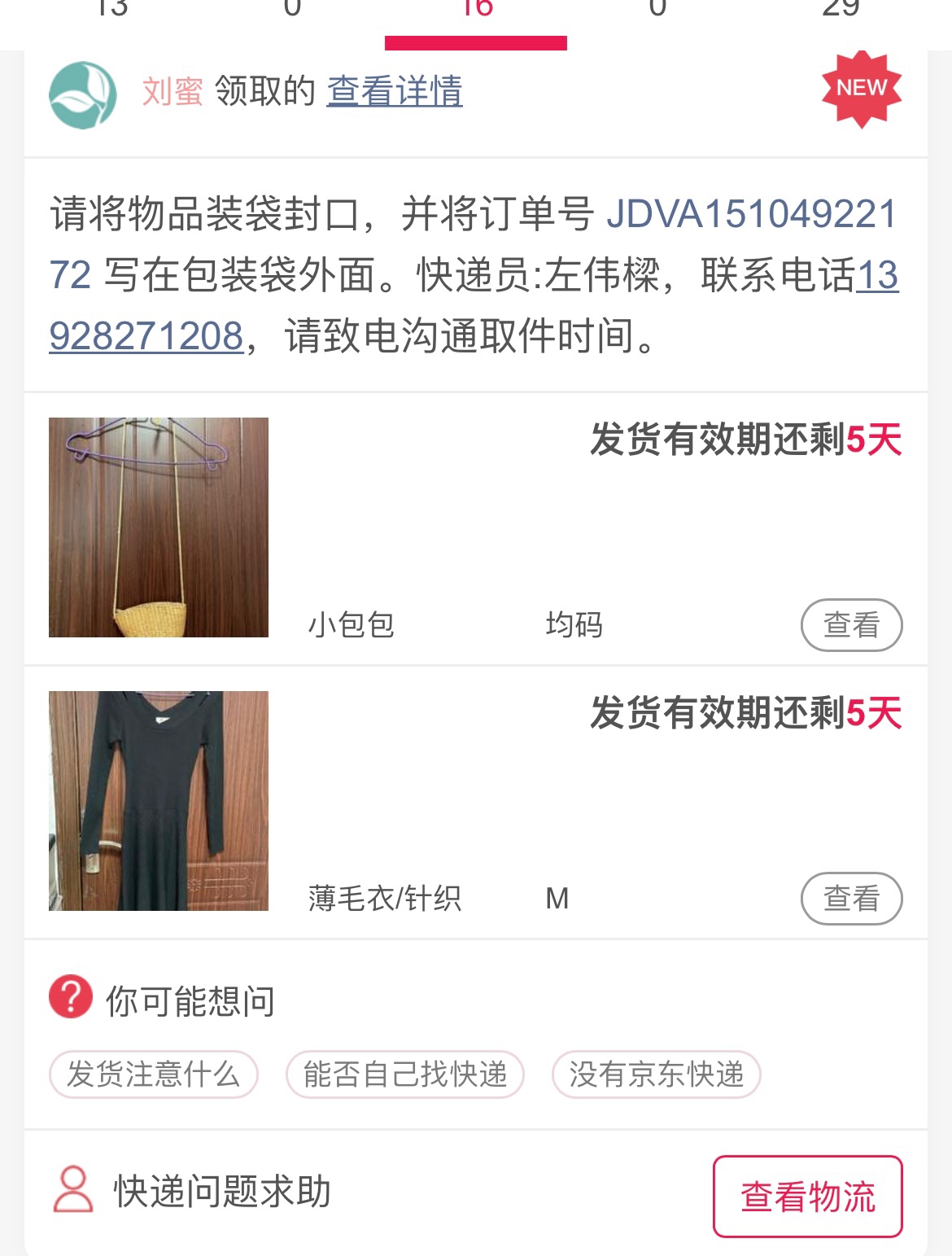
Task: Open the 小包包 item photo
Action: click(159, 527)
